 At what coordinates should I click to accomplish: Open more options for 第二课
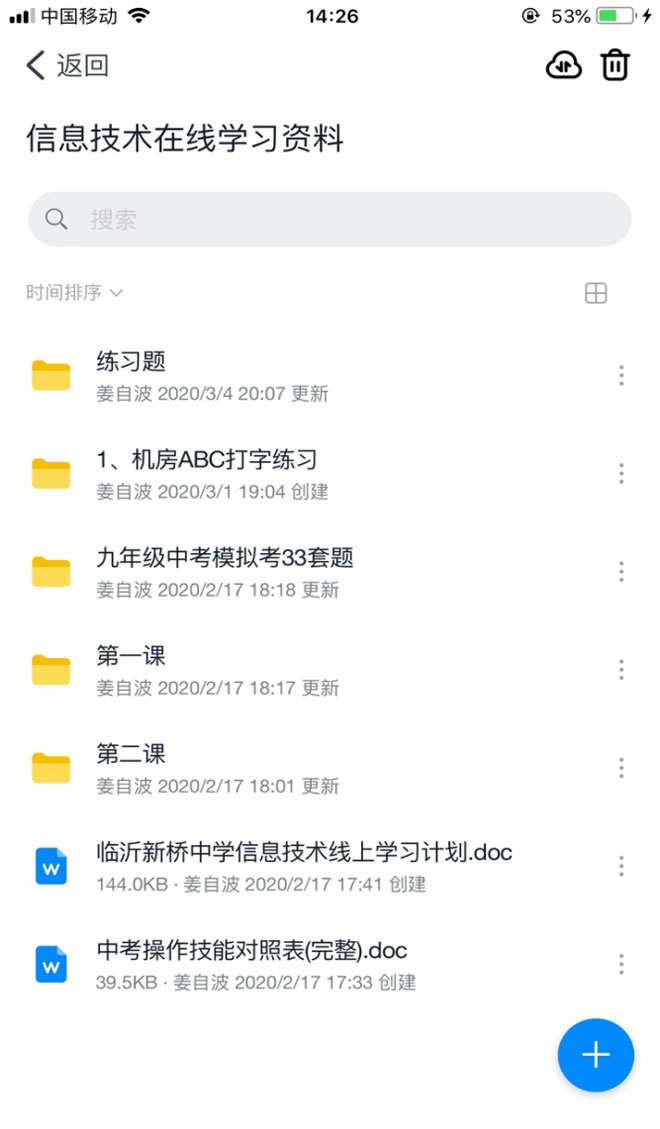pyautogui.click(x=621, y=768)
